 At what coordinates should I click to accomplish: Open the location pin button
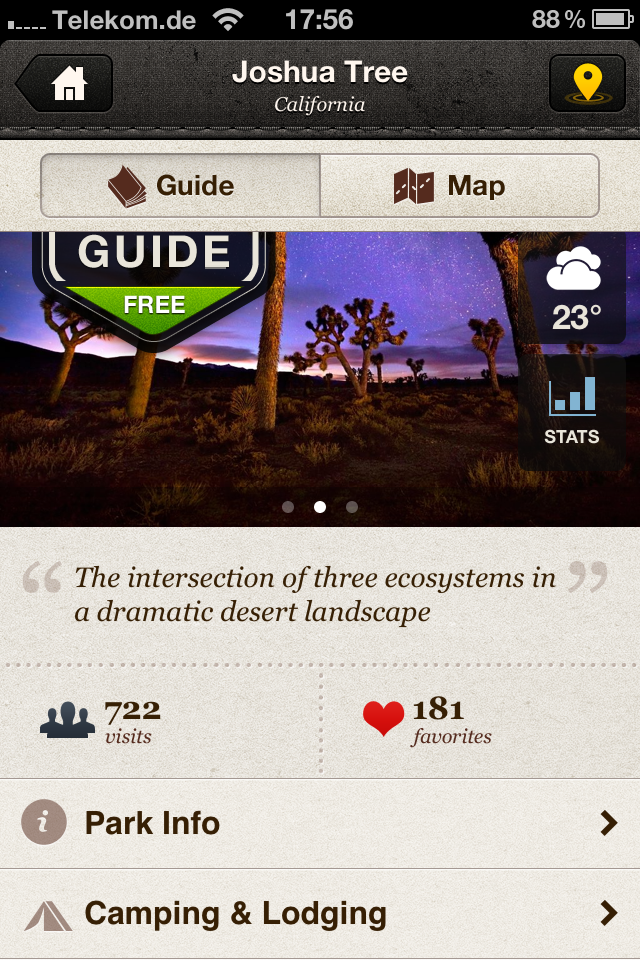pyautogui.click(x=587, y=83)
